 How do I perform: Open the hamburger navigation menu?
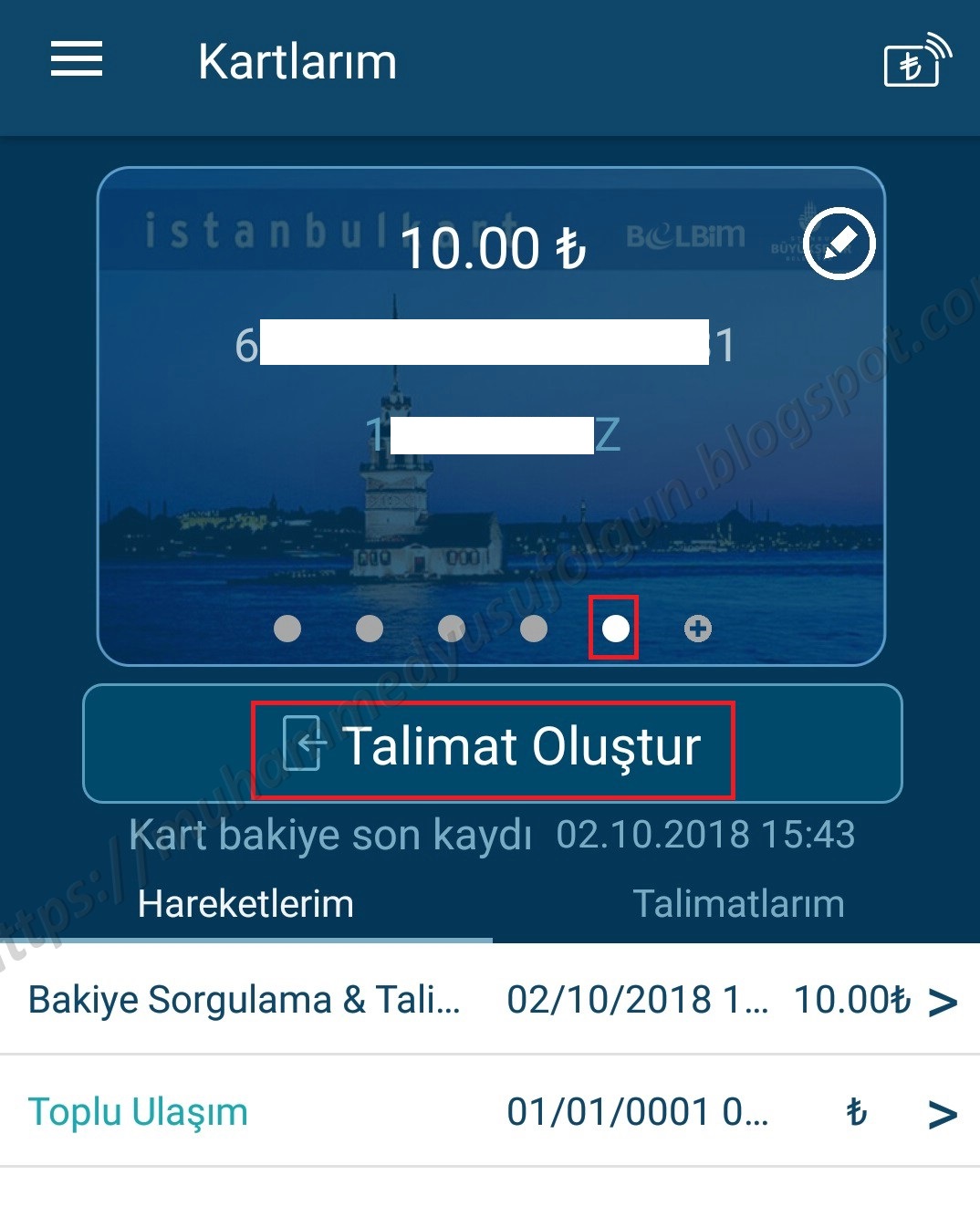(76, 60)
